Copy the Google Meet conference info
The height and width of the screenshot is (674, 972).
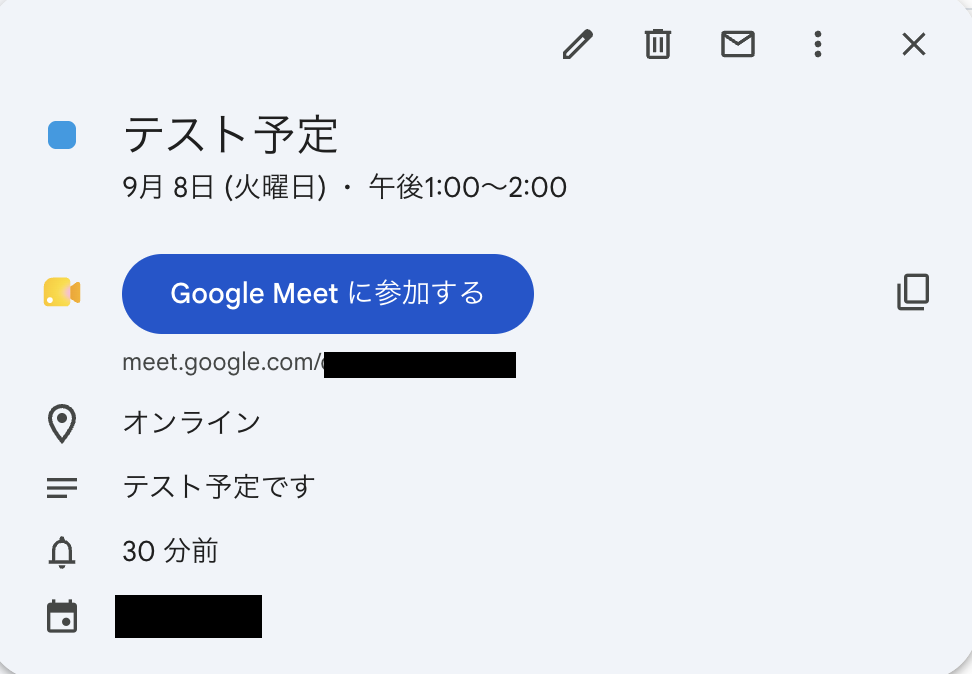[913, 291]
